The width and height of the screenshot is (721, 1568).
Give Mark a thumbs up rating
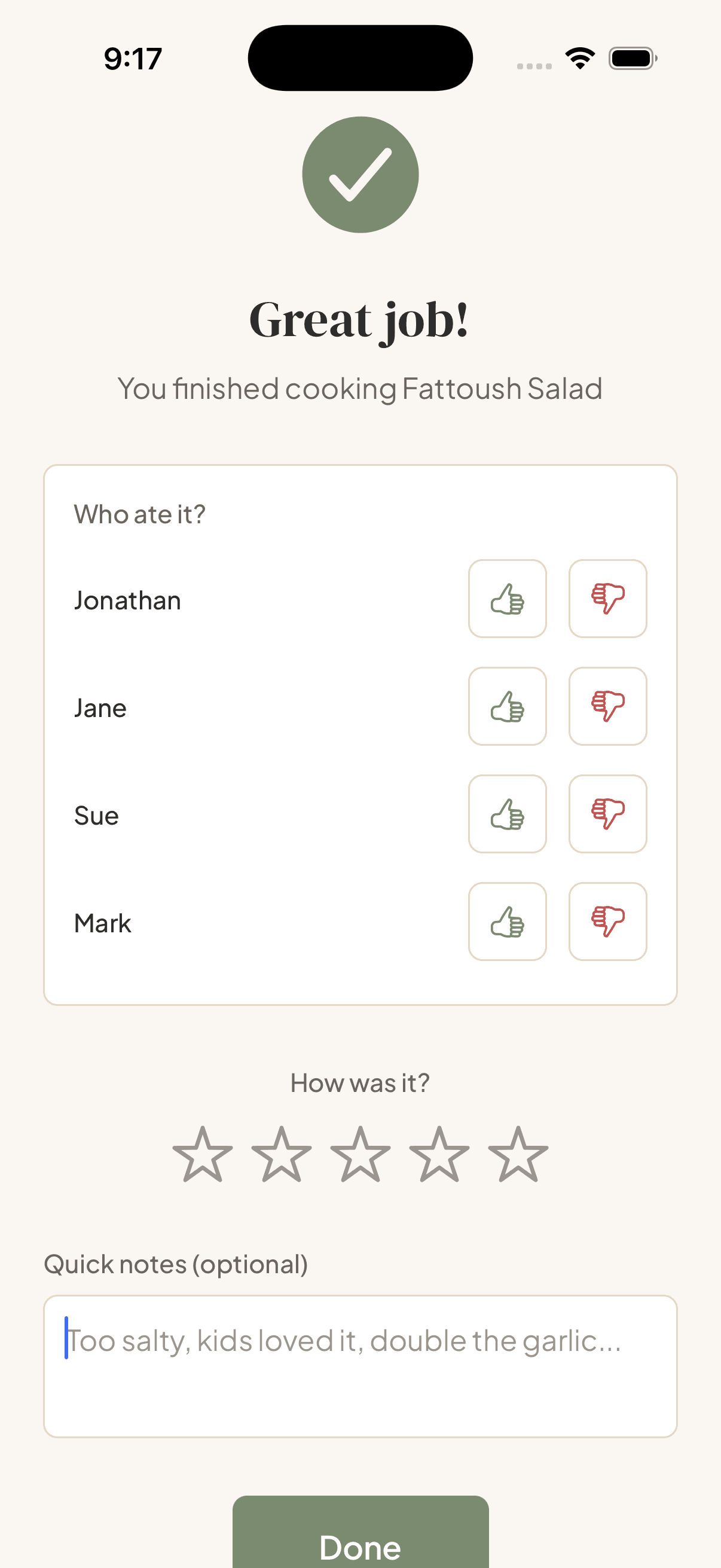(508, 922)
